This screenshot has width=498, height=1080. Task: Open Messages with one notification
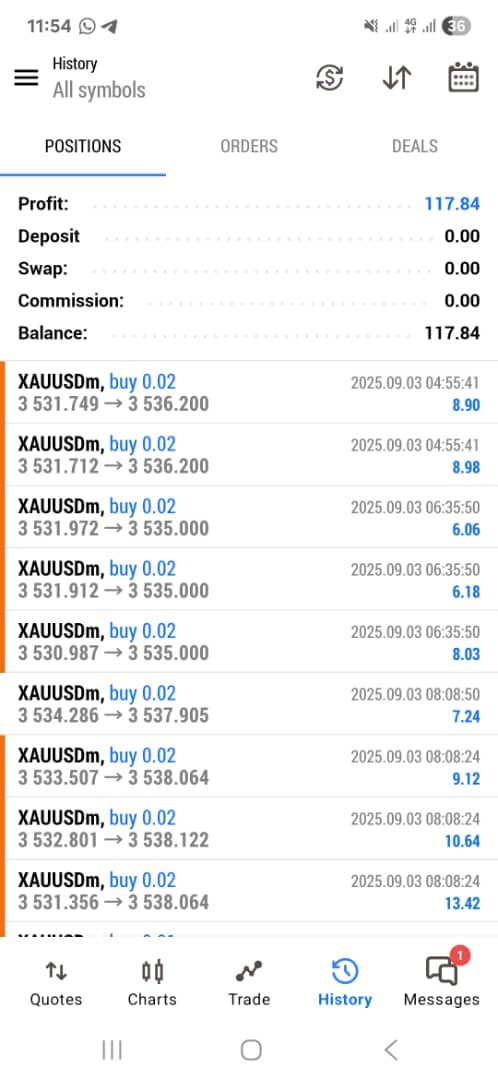[442, 979]
